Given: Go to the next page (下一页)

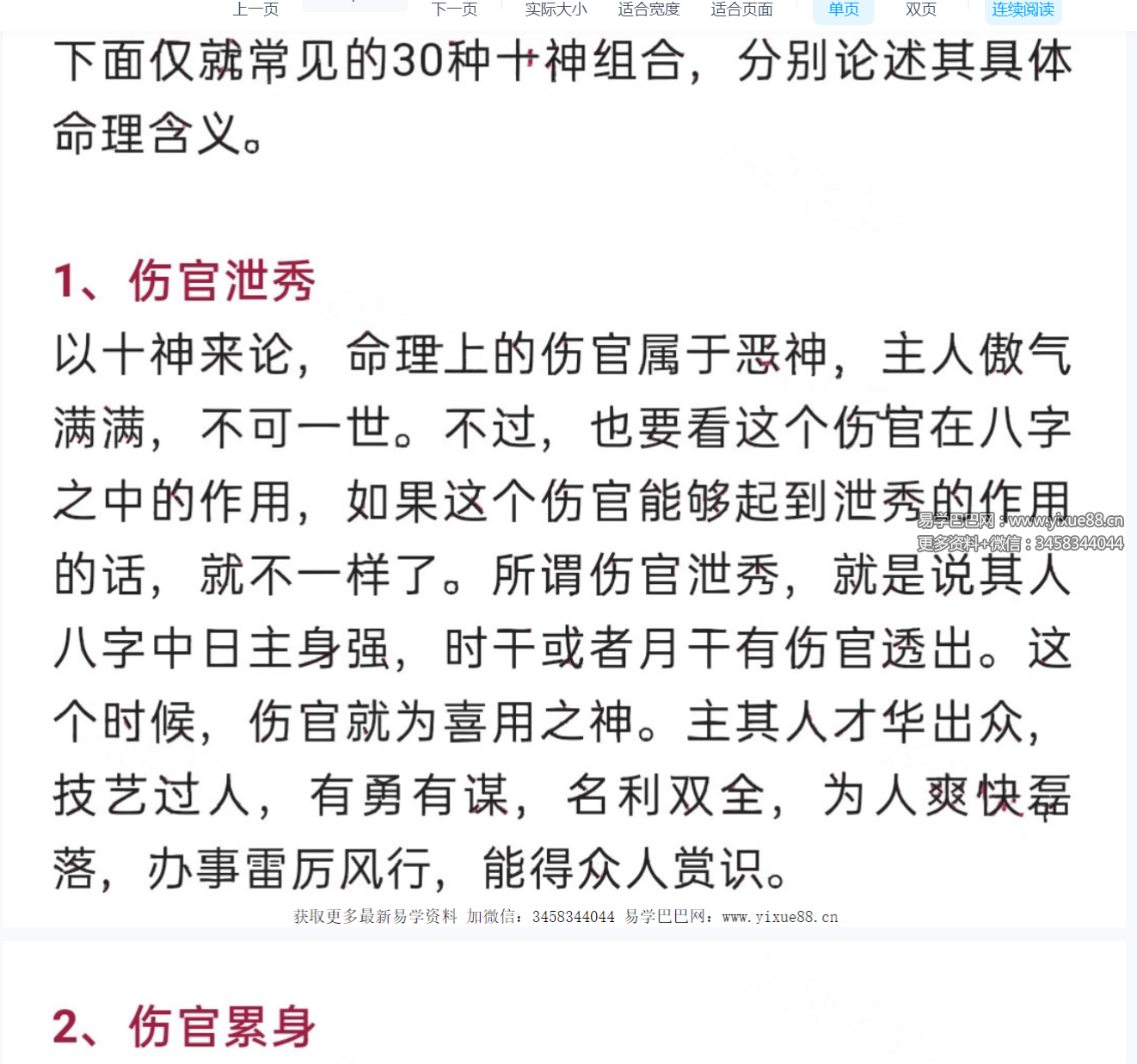Looking at the screenshot, I should (x=454, y=9).
